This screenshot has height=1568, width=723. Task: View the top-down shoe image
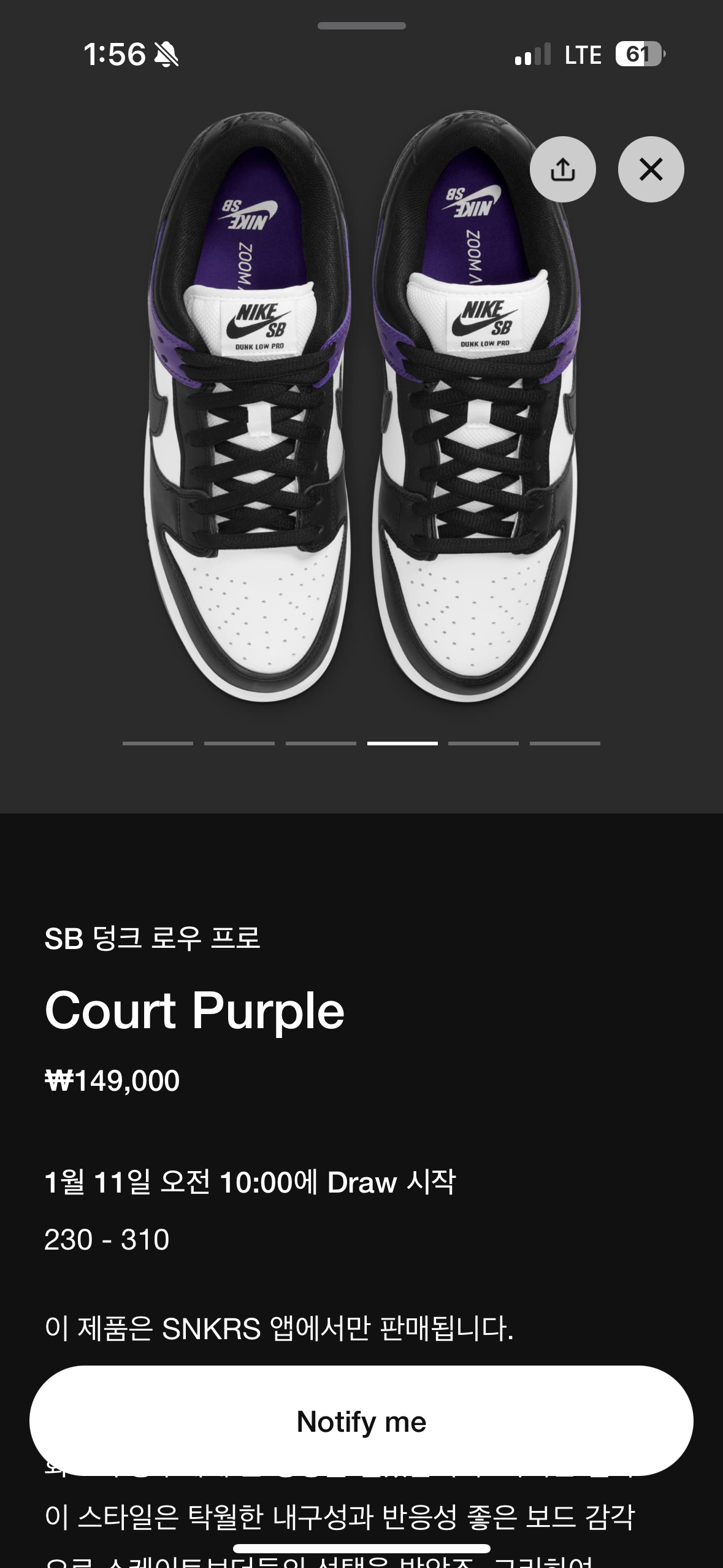coord(362,405)
